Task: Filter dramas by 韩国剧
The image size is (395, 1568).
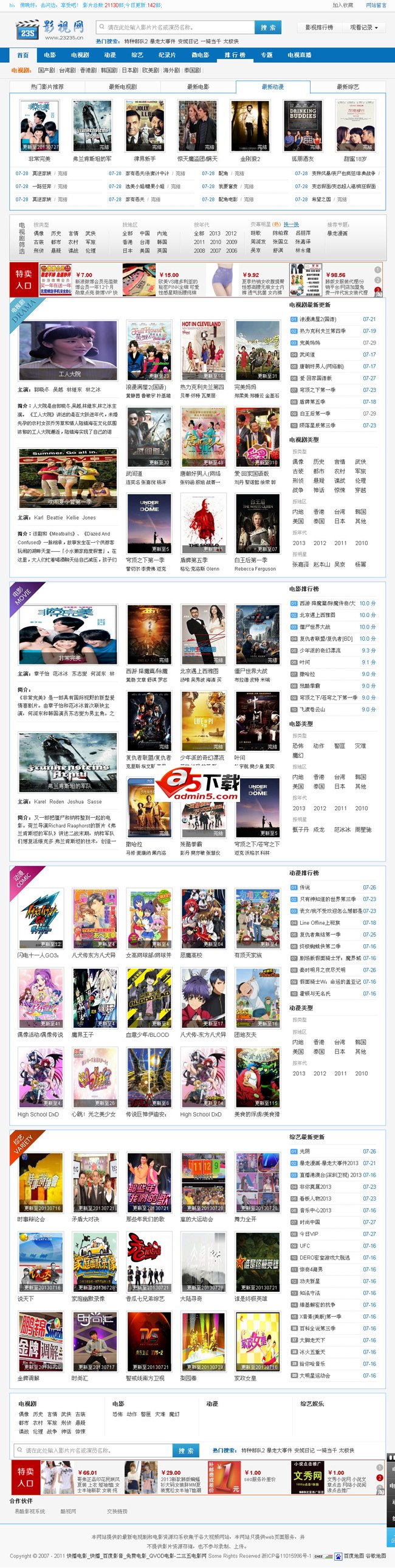Action: click(x=109, y=71)
